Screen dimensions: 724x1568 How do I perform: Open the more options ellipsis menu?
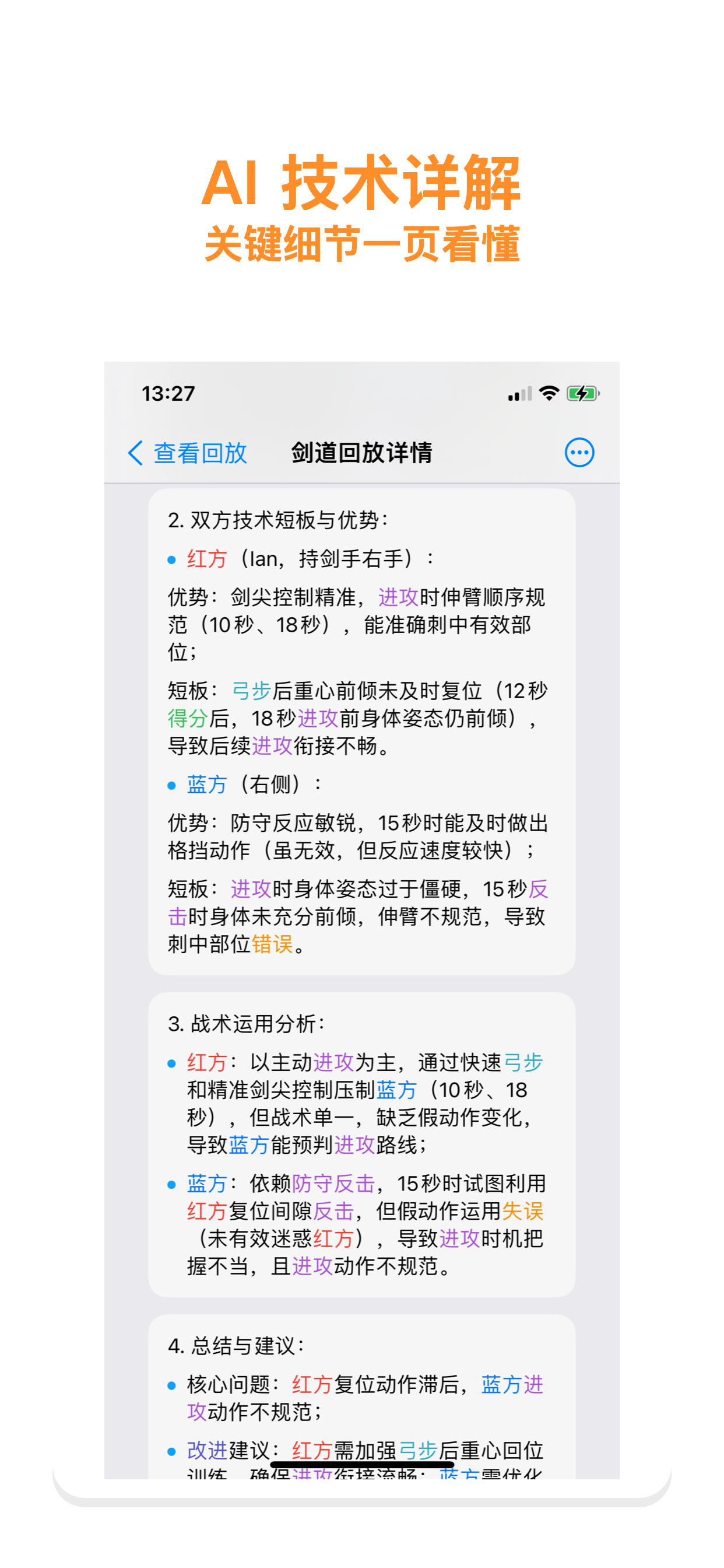click(579, 452)
